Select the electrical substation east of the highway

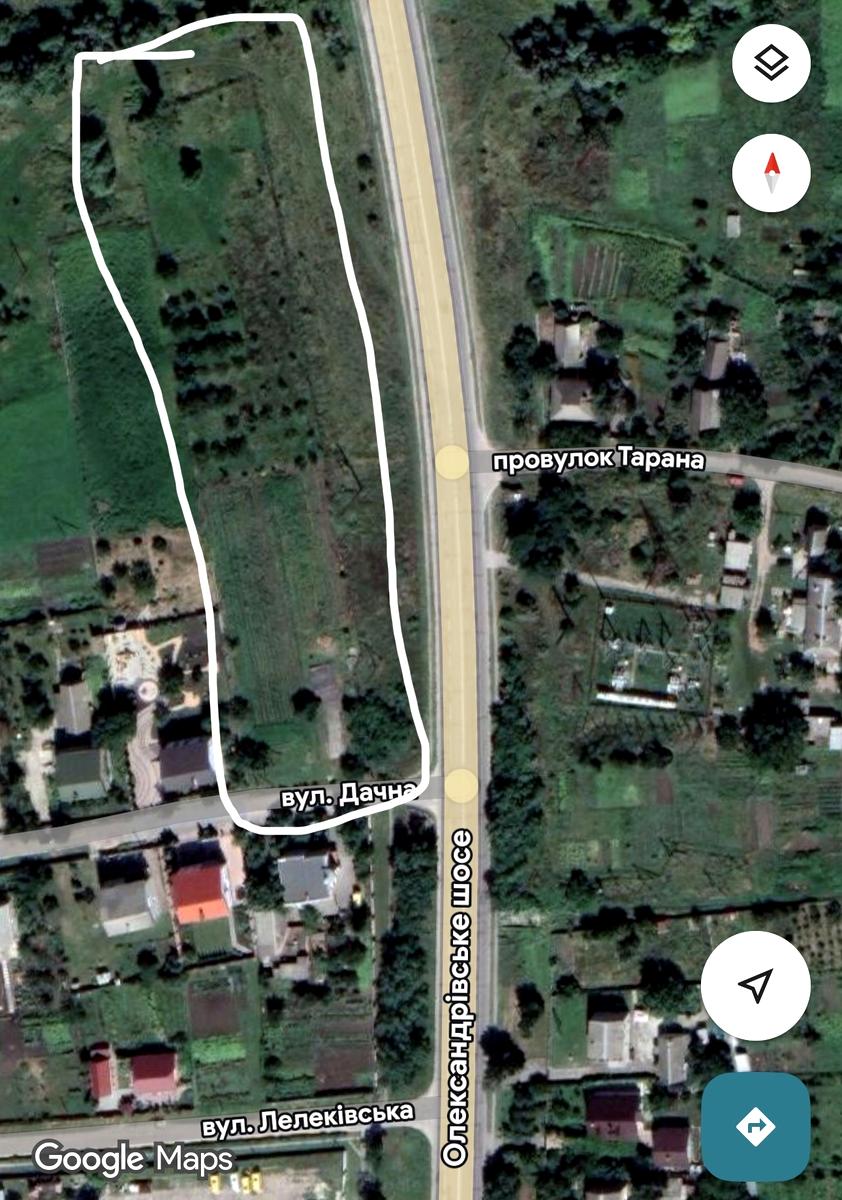coord(645,650)
